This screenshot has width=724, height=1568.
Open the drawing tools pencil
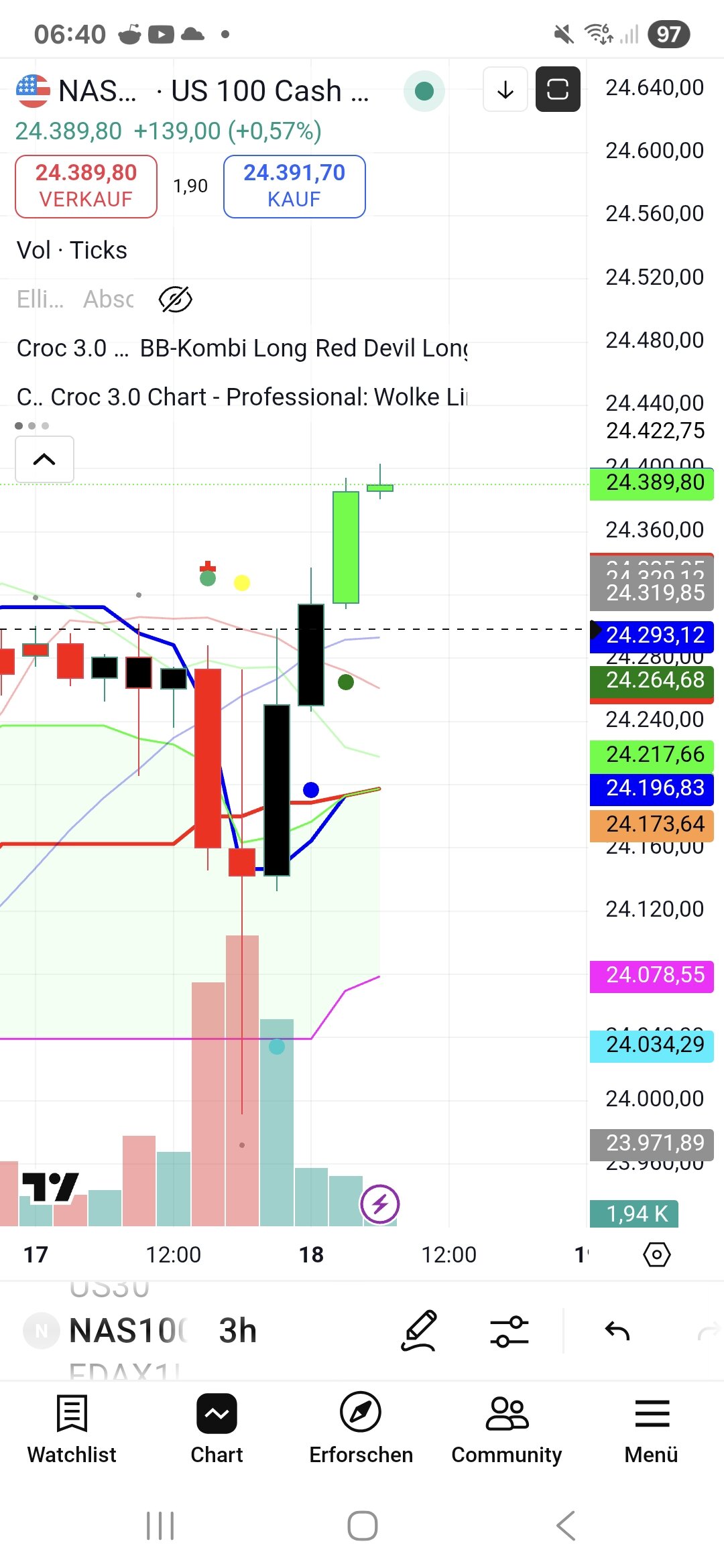(x=419, y=1331)
